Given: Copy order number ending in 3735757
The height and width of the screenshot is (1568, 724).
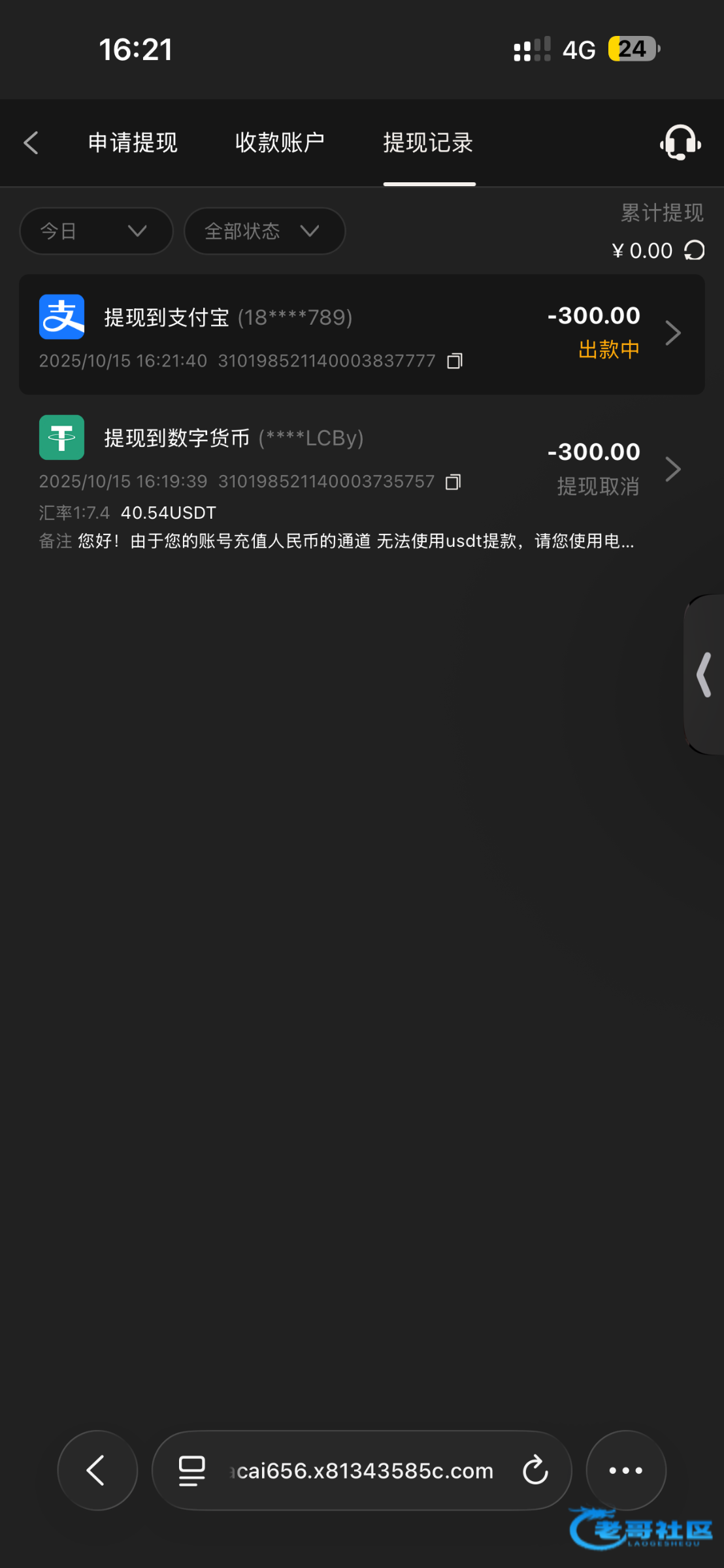Looking at the screenshot, I should click(x=453, y=482).
